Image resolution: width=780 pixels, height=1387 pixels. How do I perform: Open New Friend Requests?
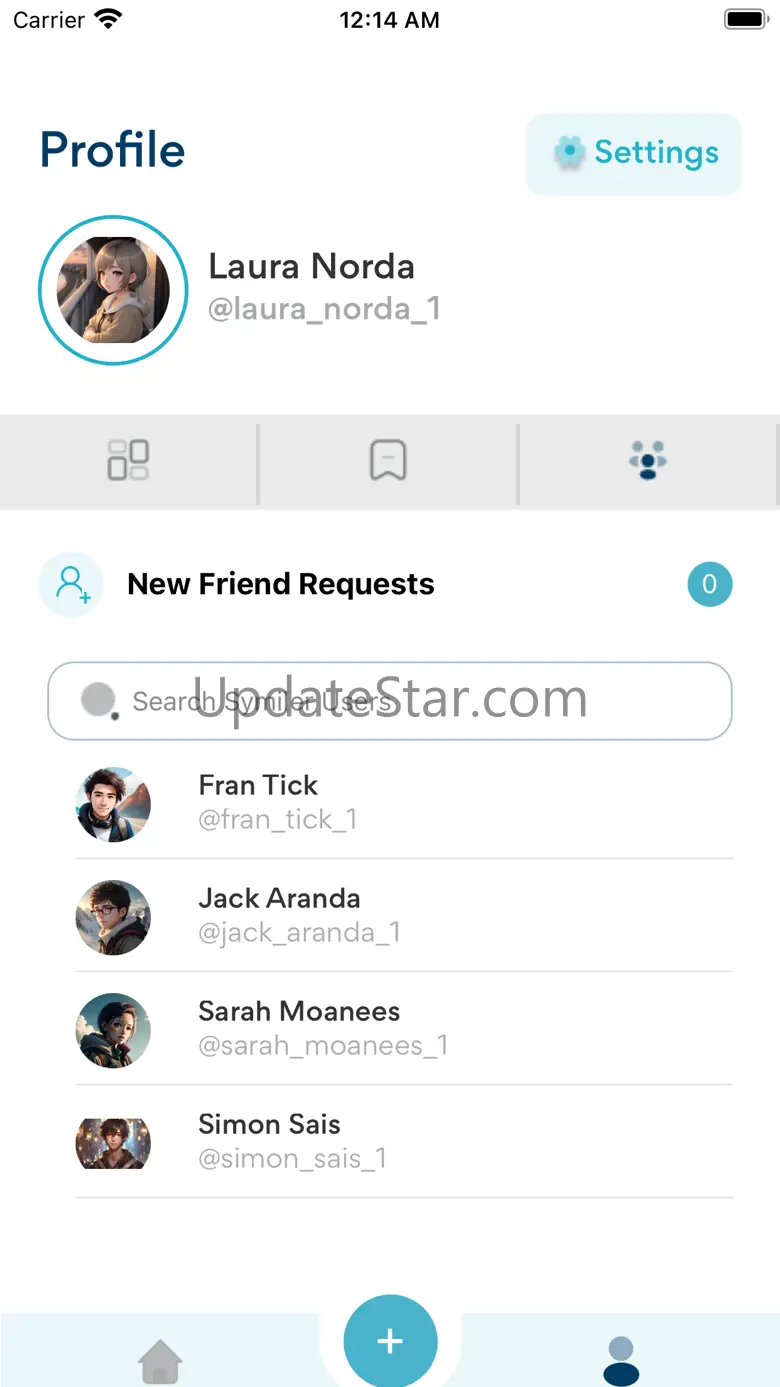385,584
